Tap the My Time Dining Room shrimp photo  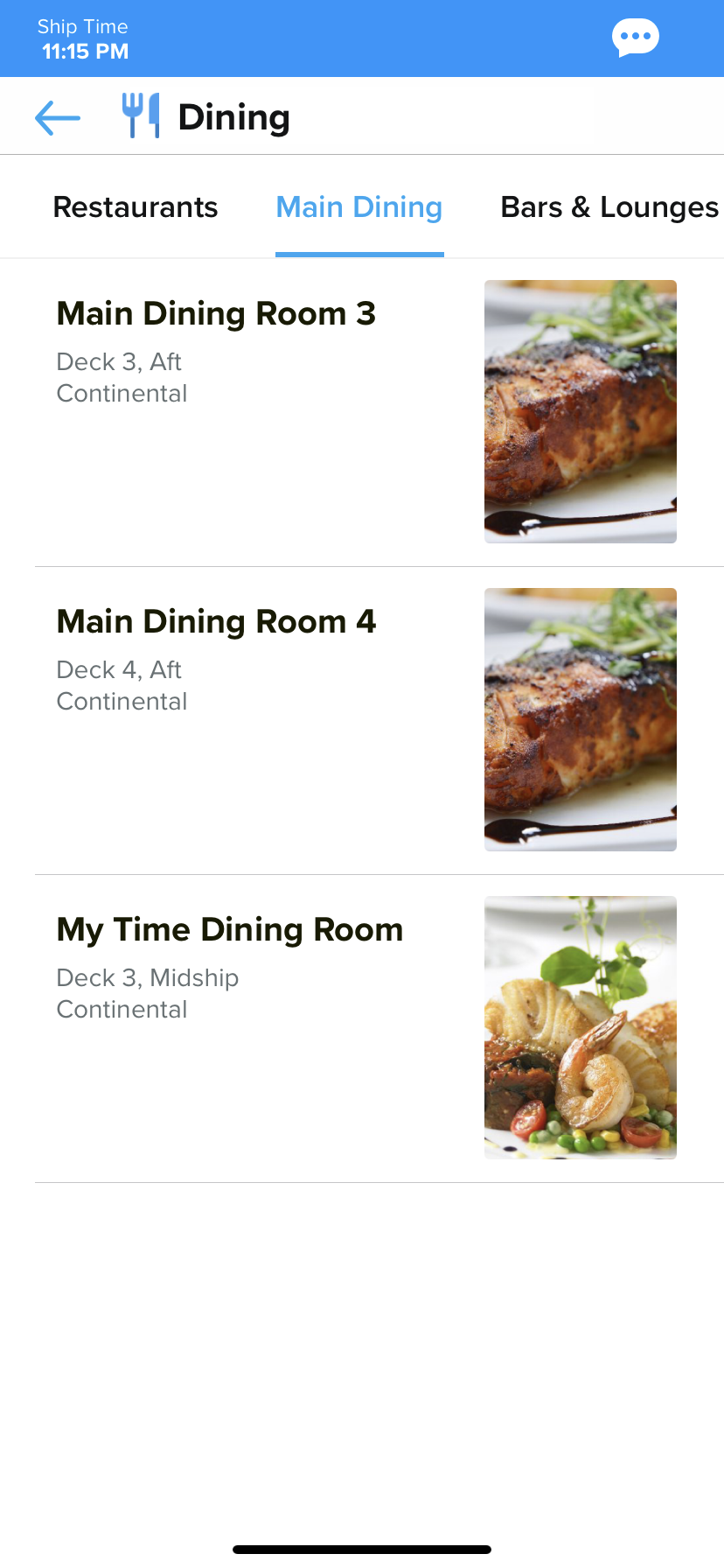coord(580,1028)
